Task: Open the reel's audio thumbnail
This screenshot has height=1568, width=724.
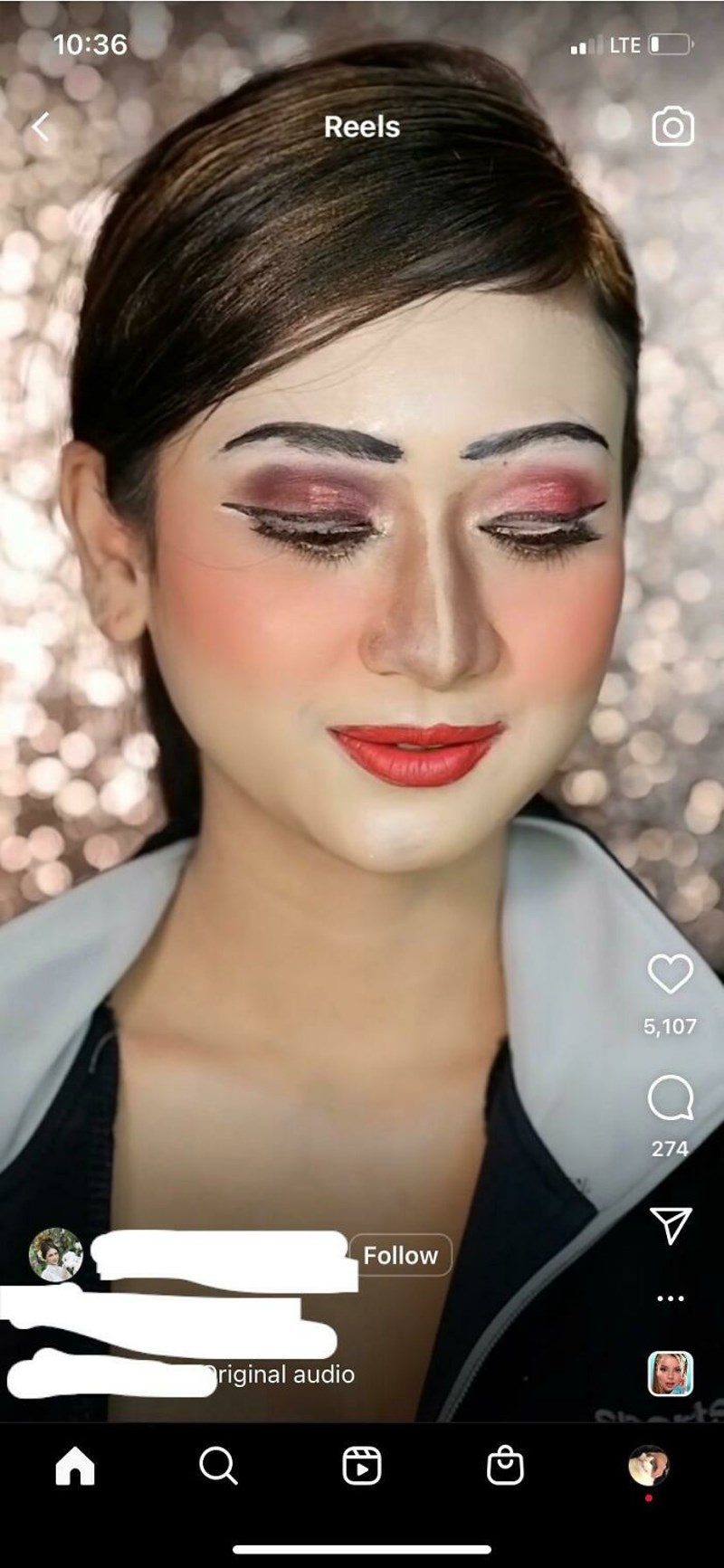Action: (671, 1373)
